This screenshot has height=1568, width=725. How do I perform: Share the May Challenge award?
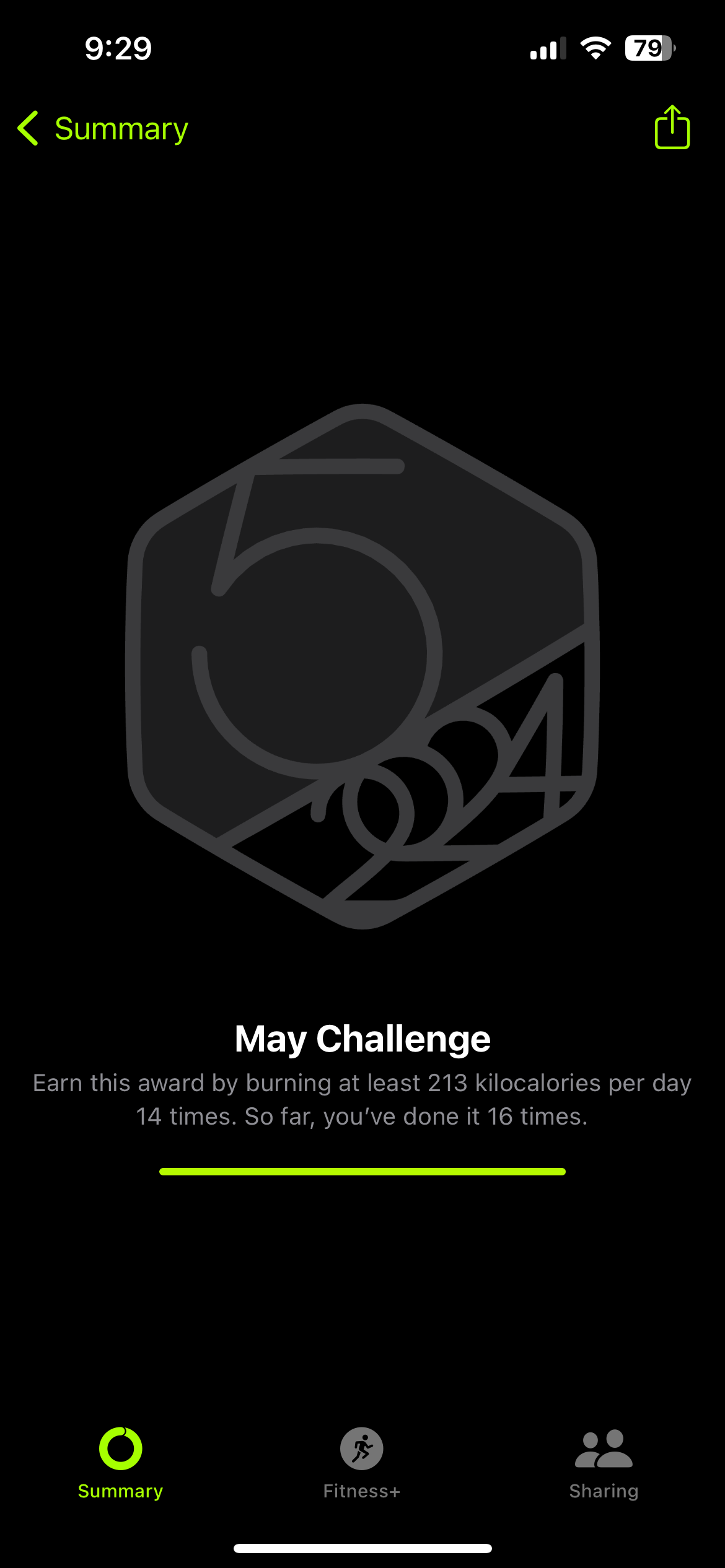(x=672, y=128)
